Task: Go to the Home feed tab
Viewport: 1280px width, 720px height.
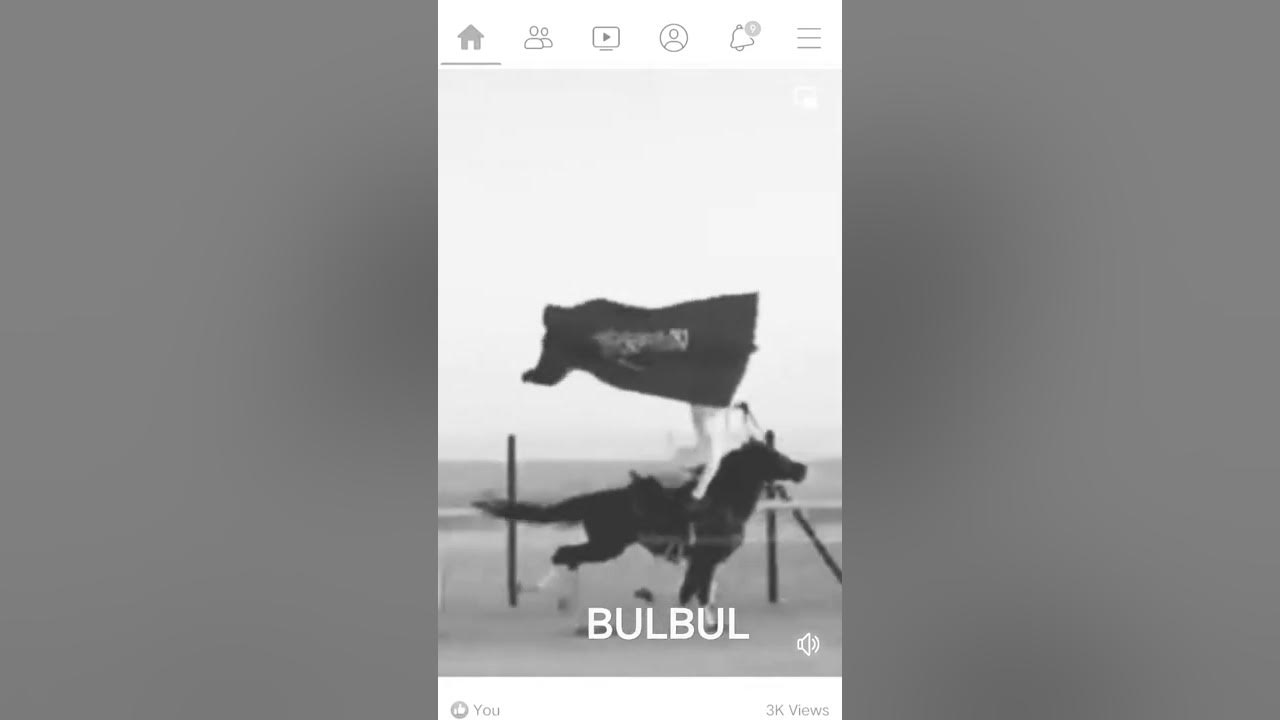Action: (470, 38)
